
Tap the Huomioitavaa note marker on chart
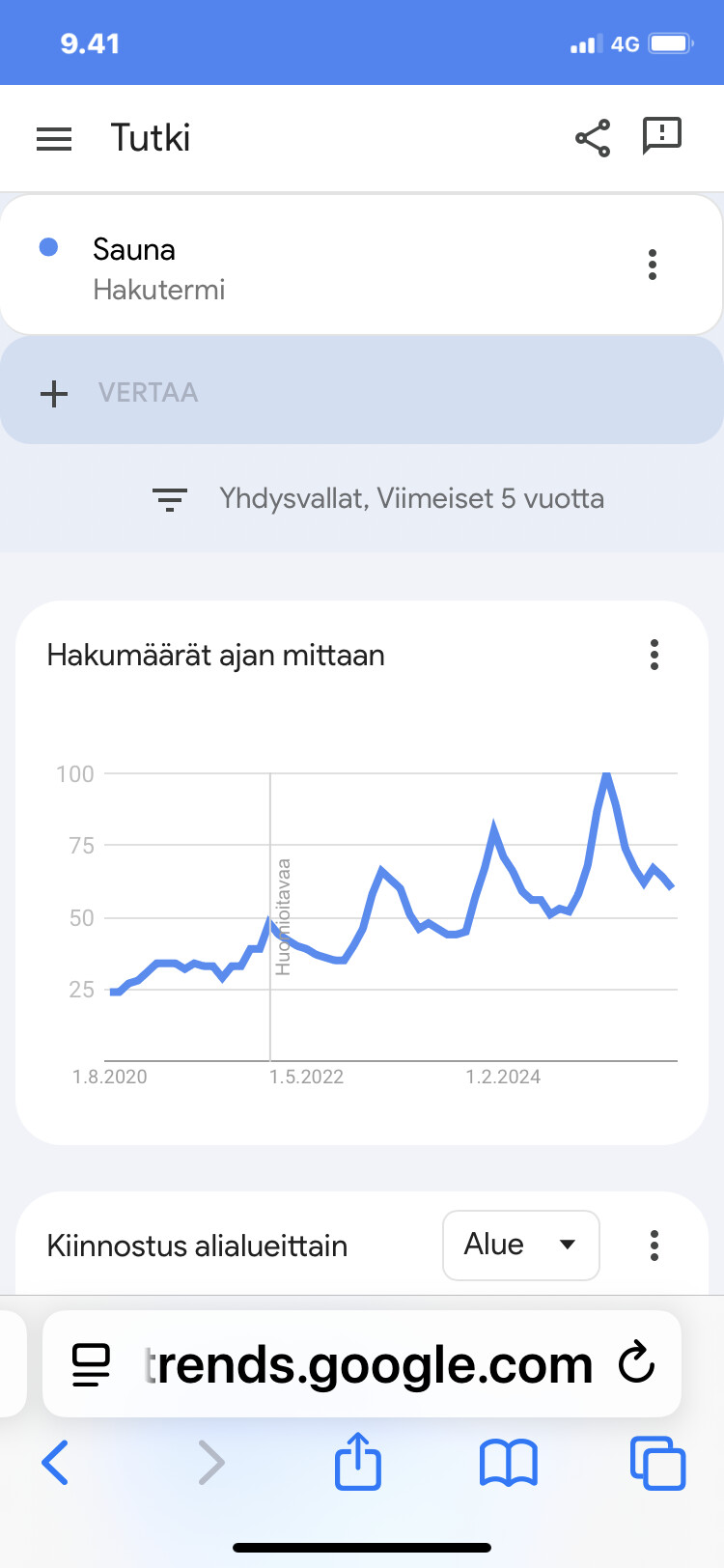coord(283,917)
